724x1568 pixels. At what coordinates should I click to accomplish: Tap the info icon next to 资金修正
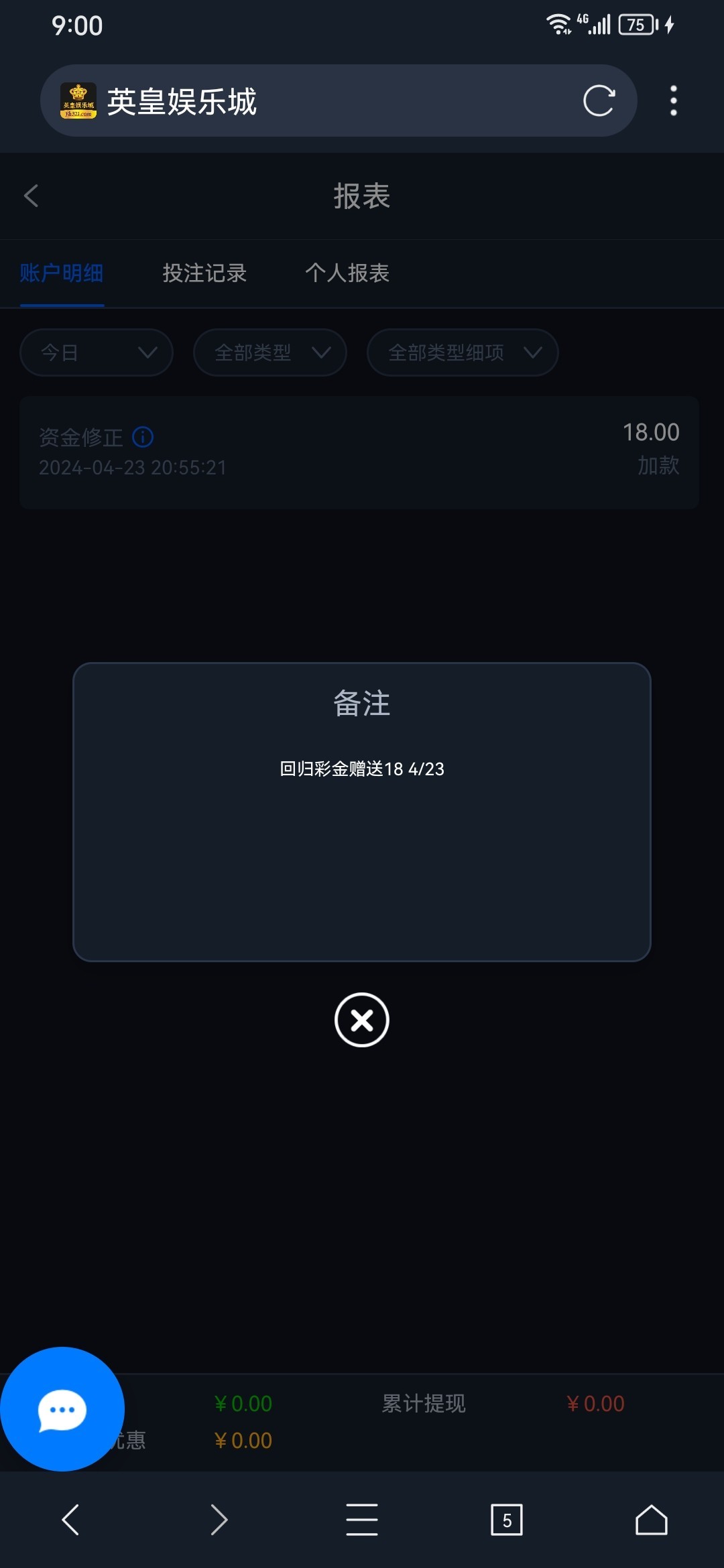point(143,437)
